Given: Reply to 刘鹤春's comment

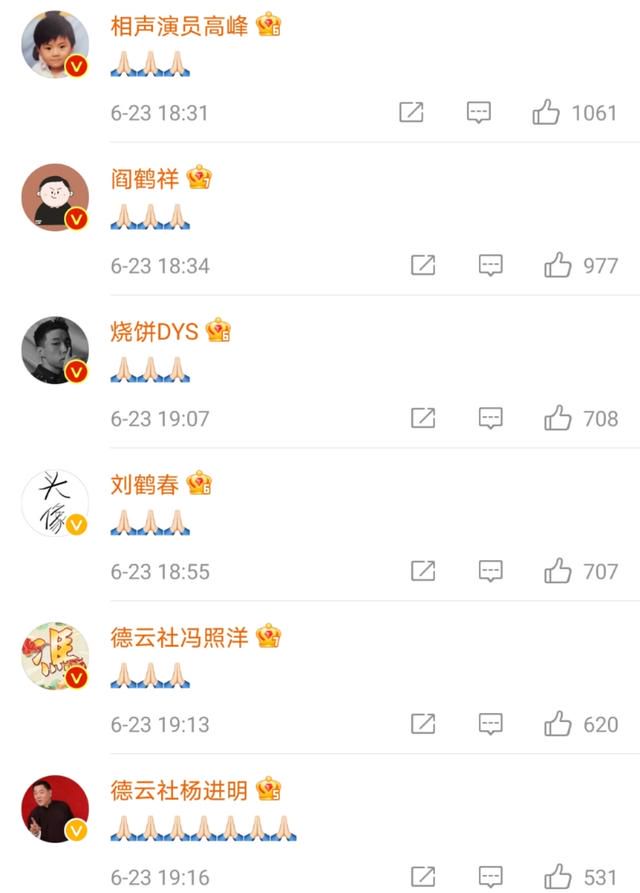Looking at the screenshot, I should (490, 572).
